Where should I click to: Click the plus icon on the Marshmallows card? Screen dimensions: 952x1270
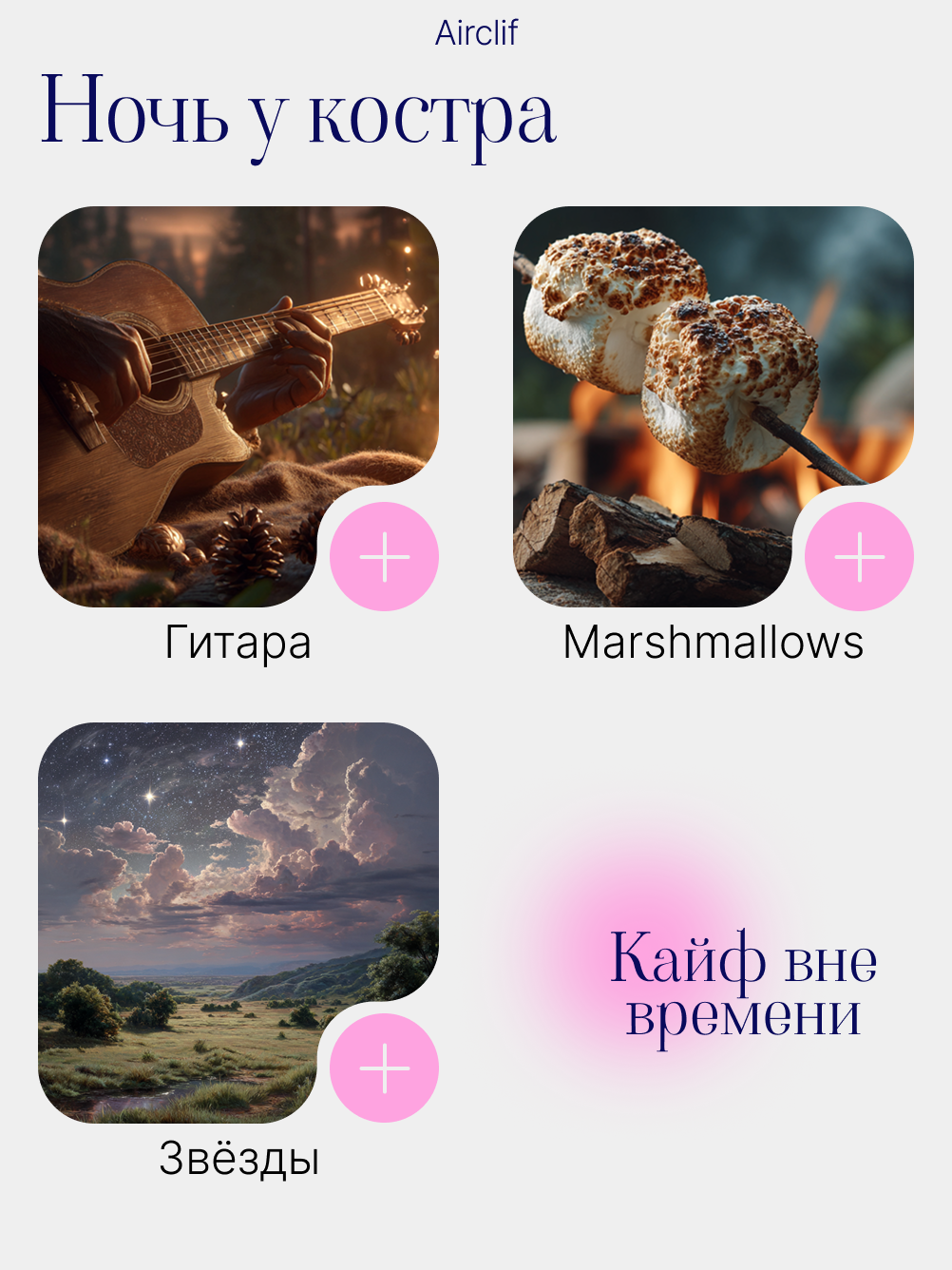coord(860,559)
